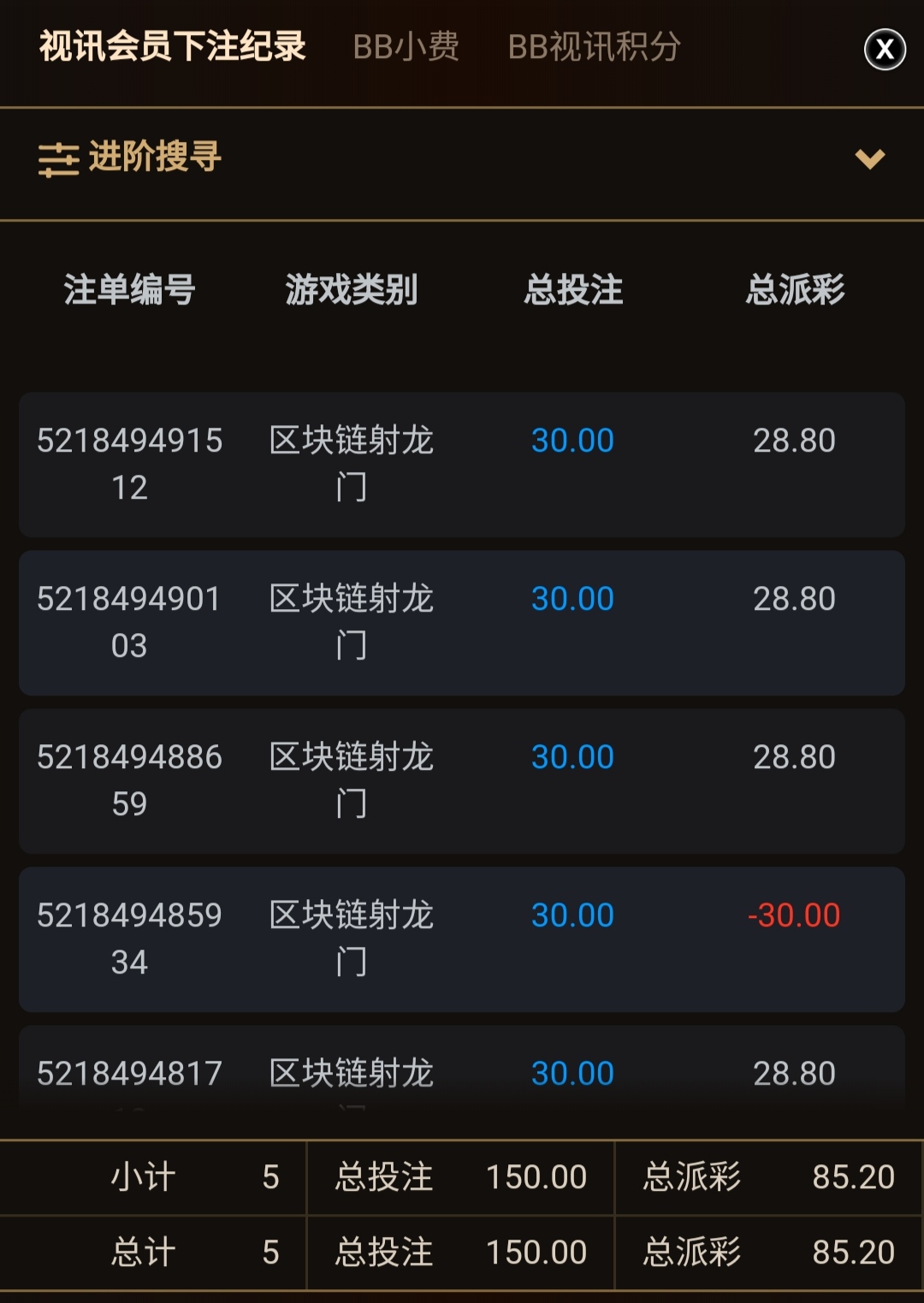Open bet record ending in 1512
Screen dimensions: 924x1303
point(462,465)
